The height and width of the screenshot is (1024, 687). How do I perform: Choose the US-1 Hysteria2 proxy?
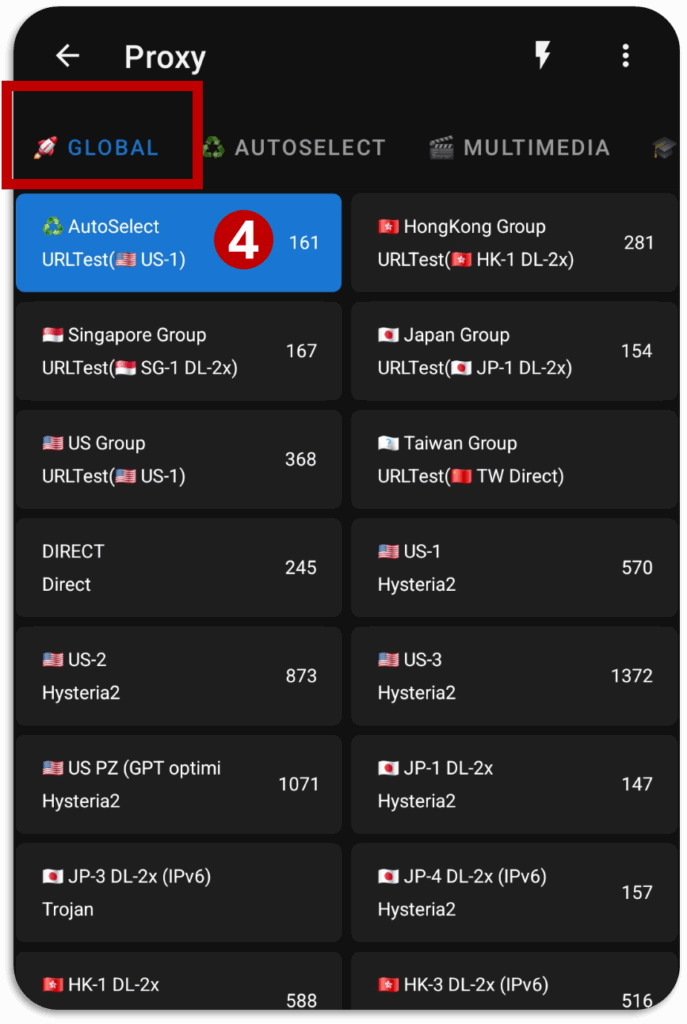[x=514, y=567]
